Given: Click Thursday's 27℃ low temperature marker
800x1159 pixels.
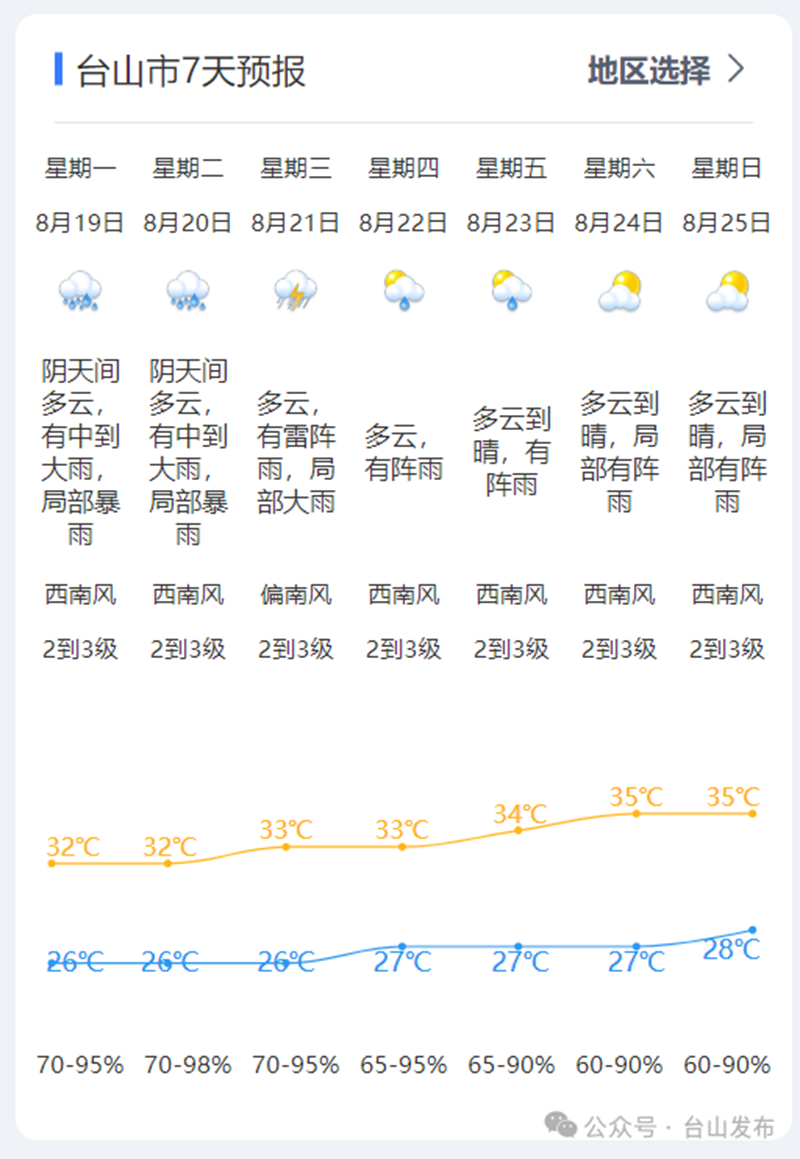Looking at the screenshot, I should tap(403, 944).
